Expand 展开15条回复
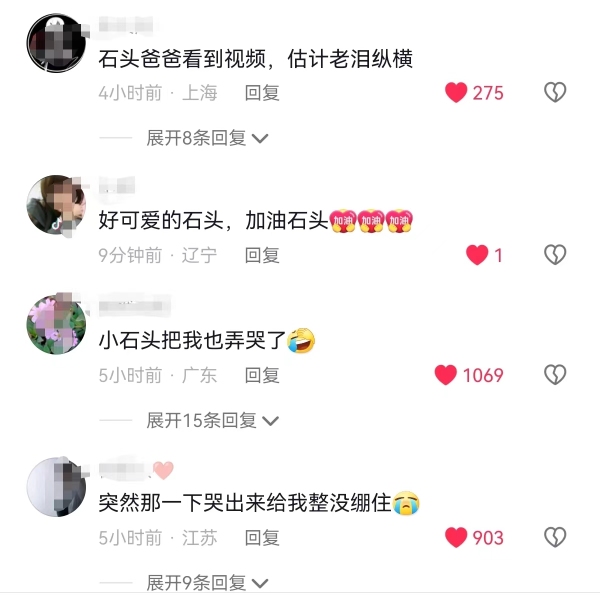Screen dimensions: 600x597 [212, 420]
